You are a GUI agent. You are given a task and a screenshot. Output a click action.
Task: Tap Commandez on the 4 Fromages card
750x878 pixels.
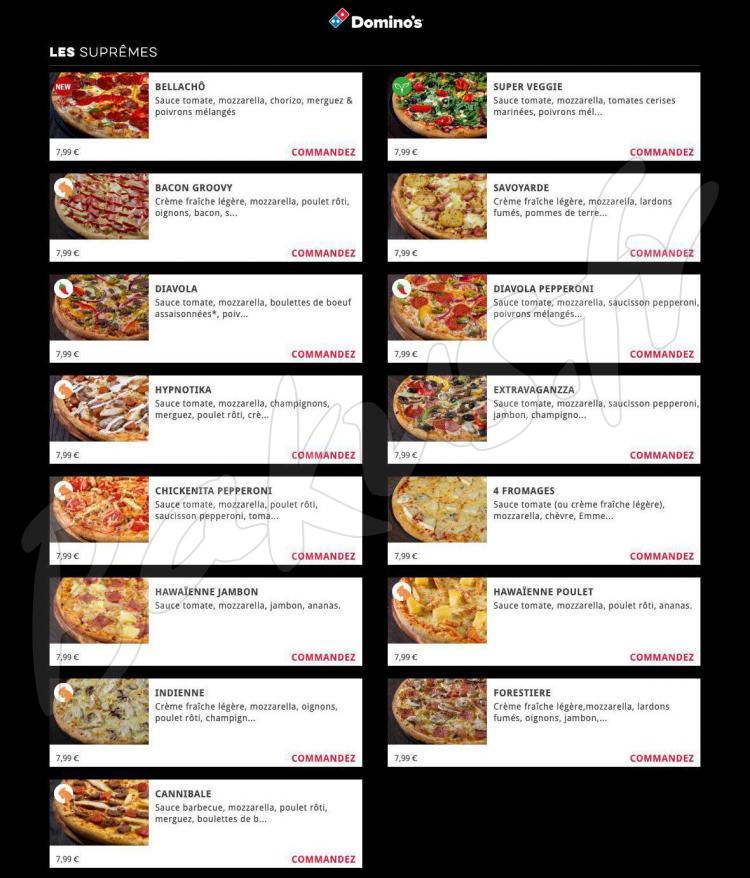[661, 556]
